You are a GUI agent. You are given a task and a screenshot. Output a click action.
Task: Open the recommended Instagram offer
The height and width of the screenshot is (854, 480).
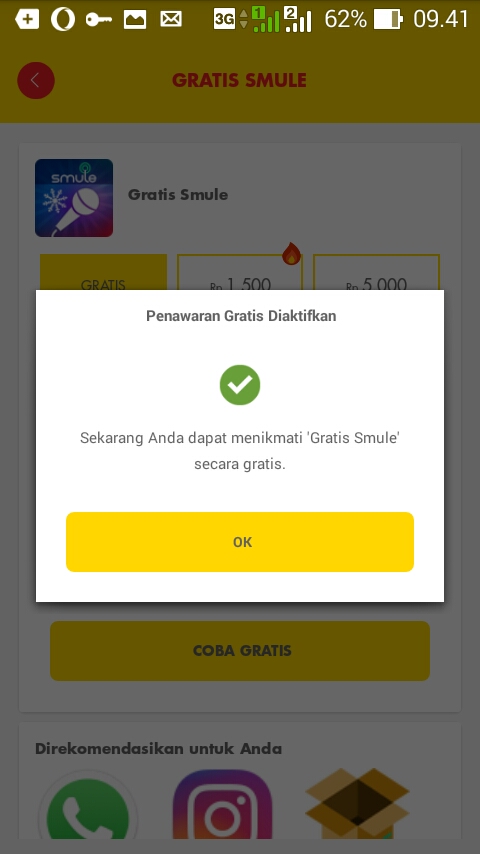pos(222,804)
